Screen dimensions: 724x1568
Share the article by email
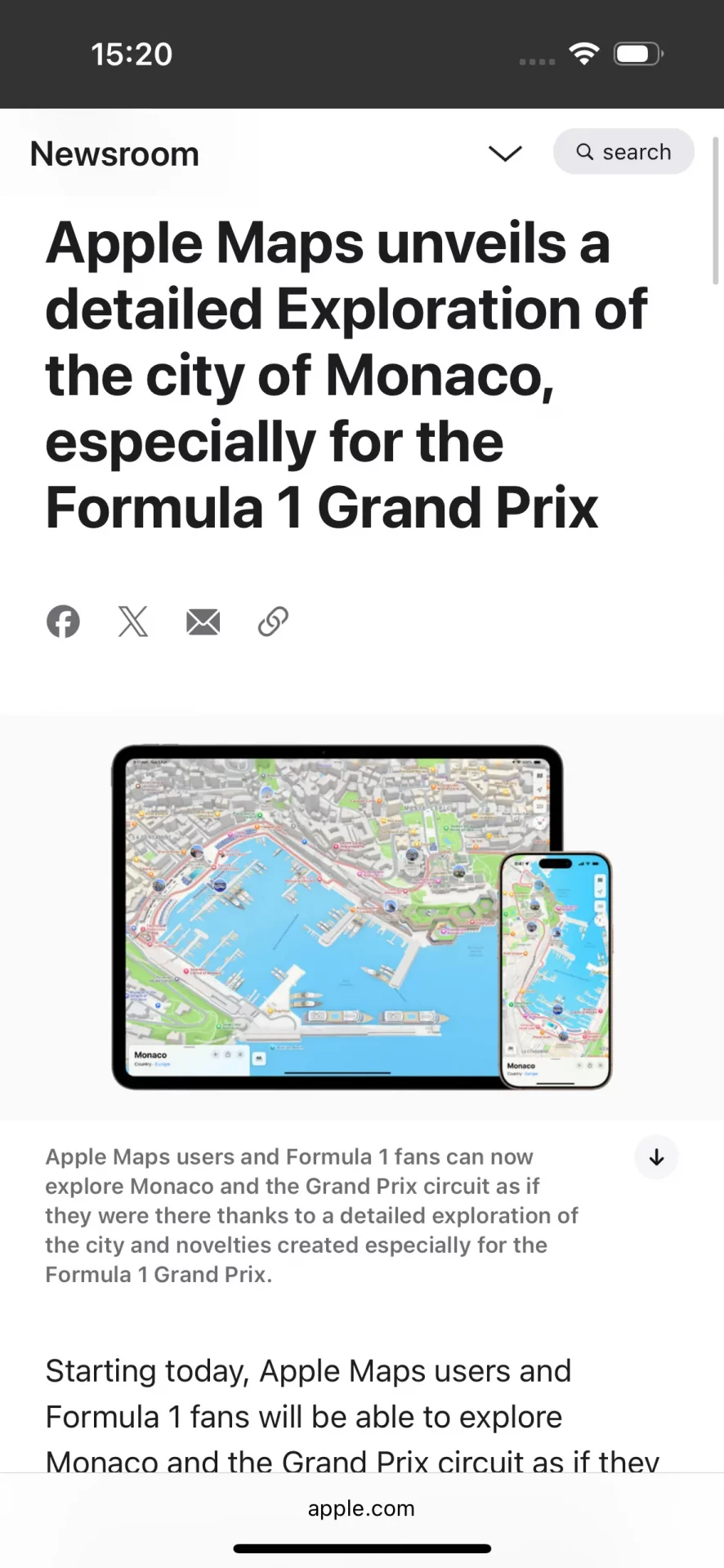pos(203,621)
